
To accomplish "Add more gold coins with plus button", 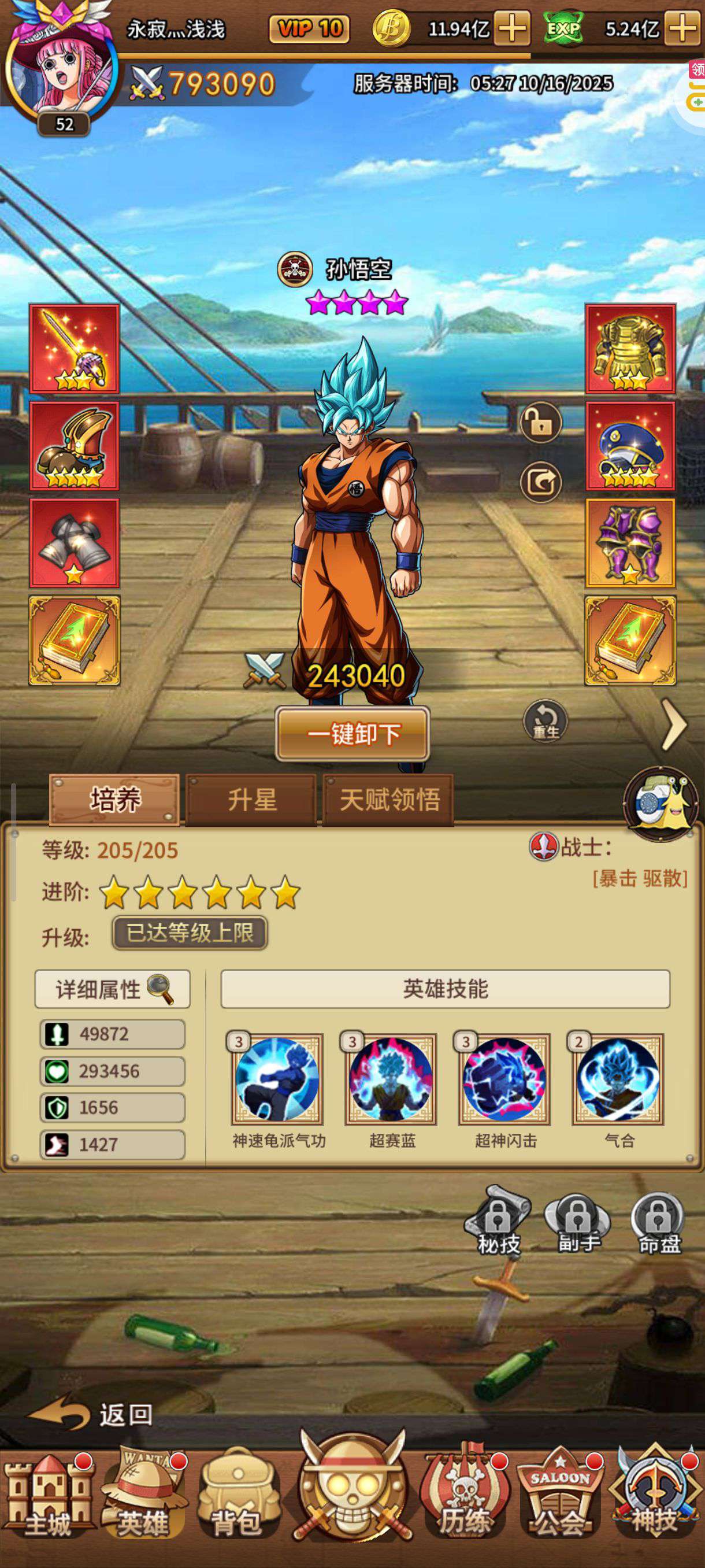I will tap(511, 28).
